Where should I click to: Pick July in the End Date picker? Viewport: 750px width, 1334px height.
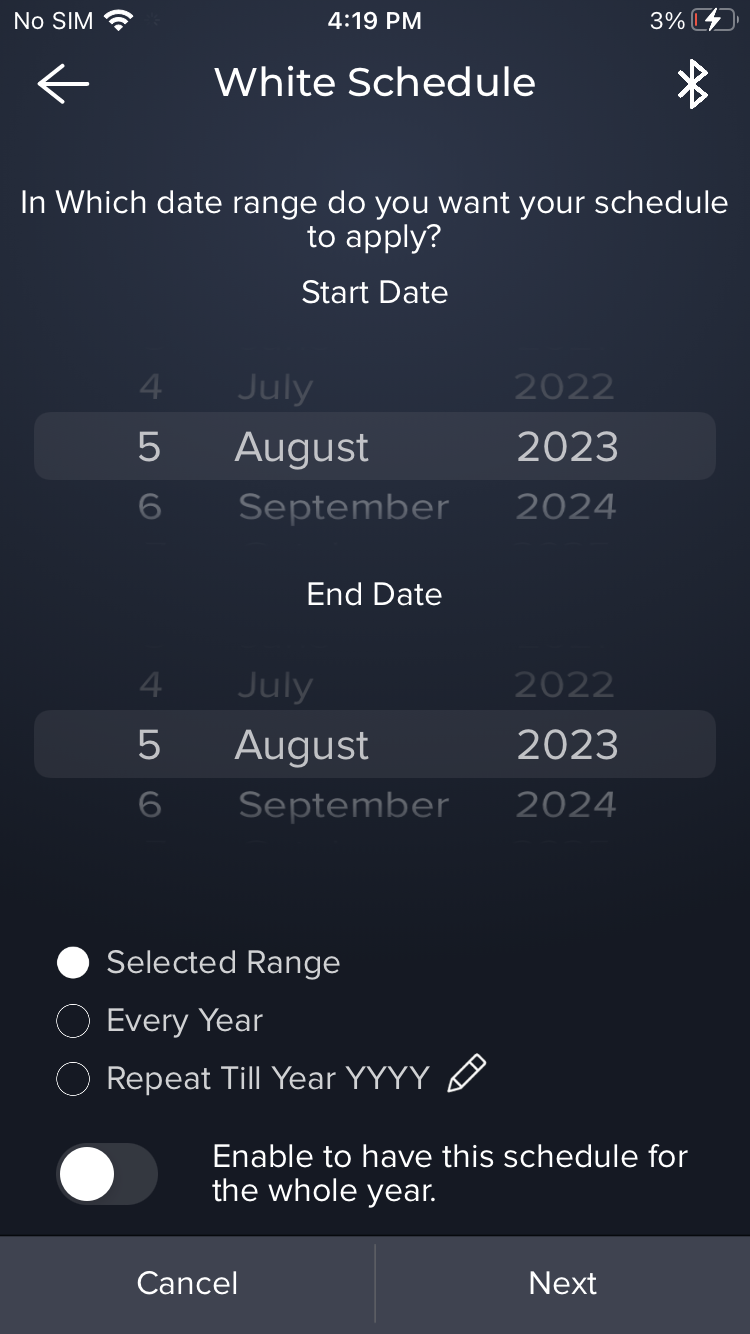[275, 686]
